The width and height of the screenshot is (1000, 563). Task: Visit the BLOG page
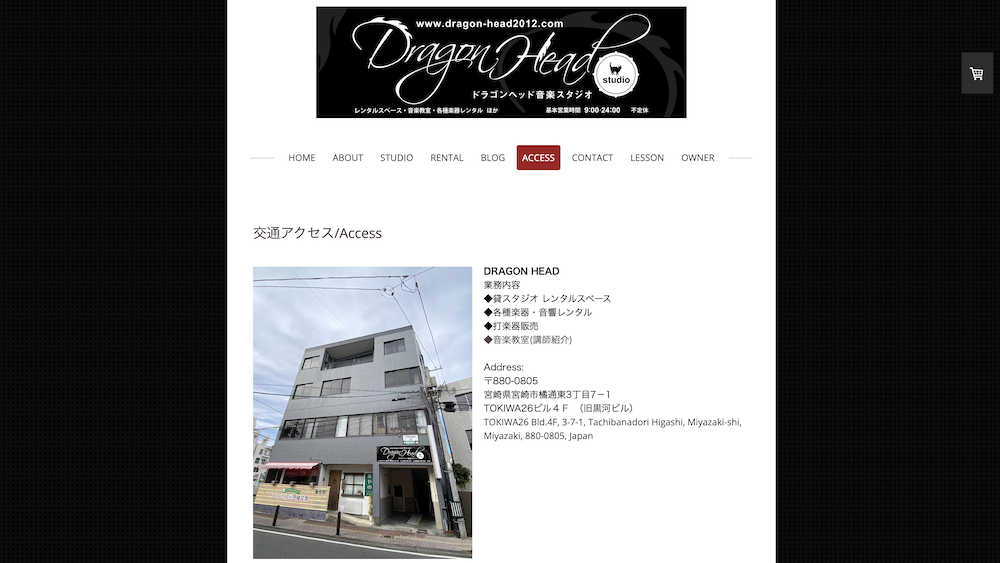(x=493, y=158)
